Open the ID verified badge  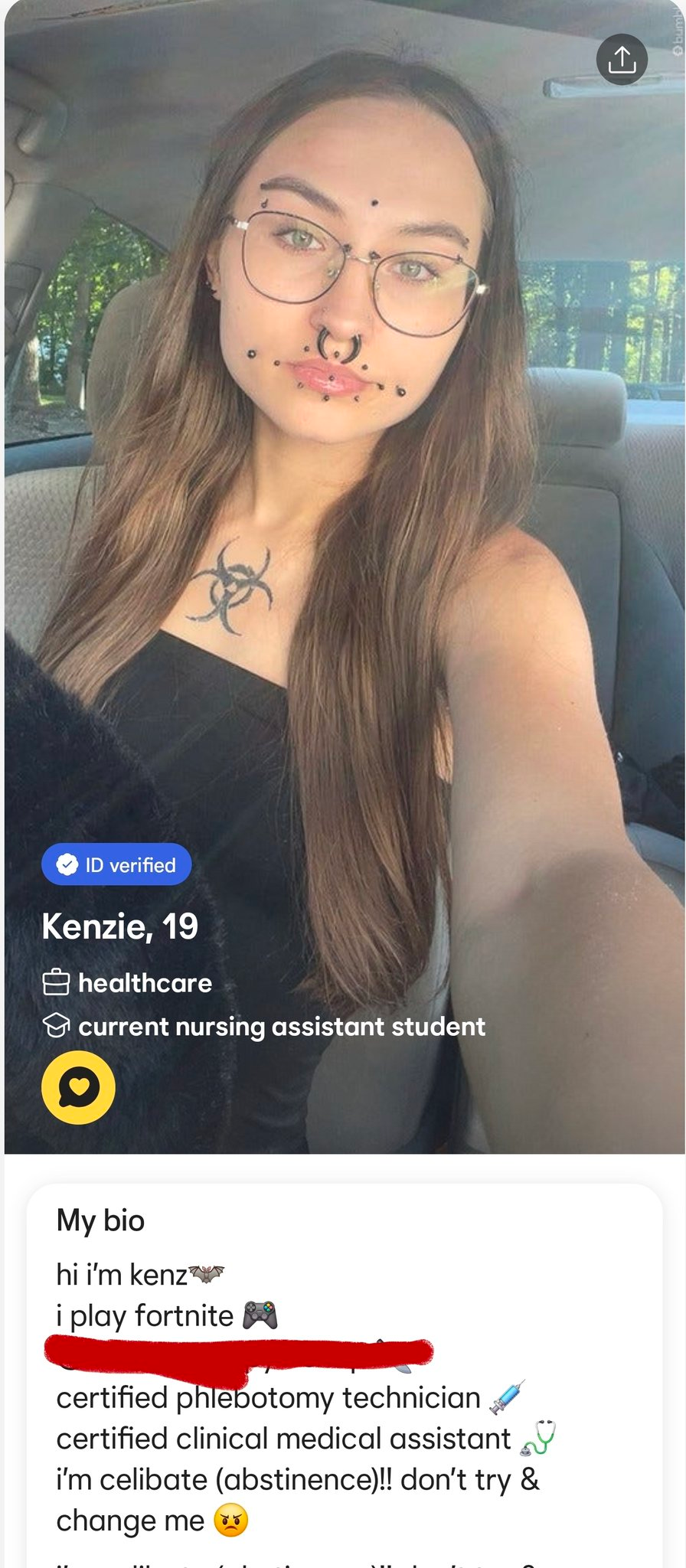116,864
